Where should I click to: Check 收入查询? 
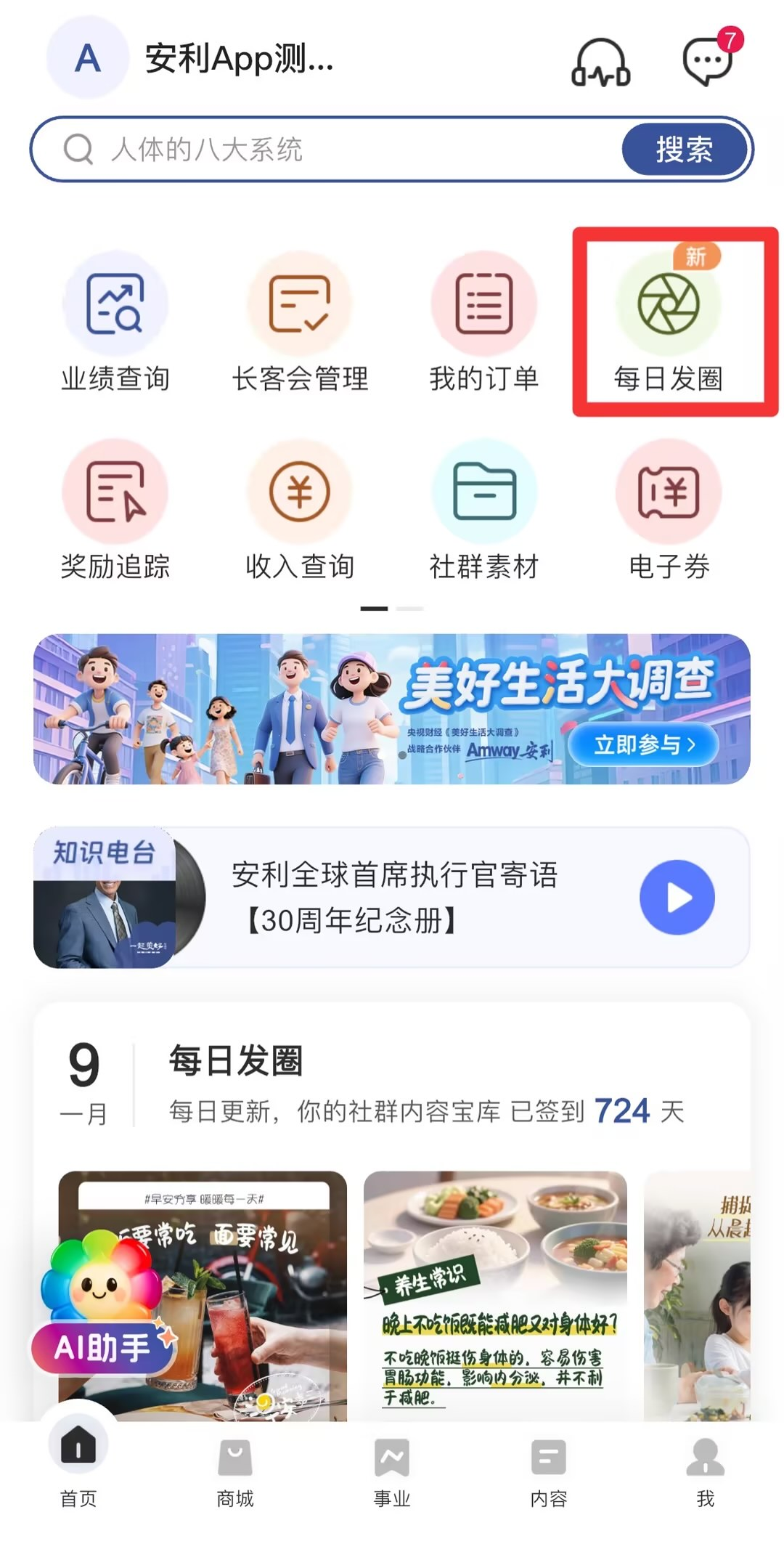[x=300, y=509]
